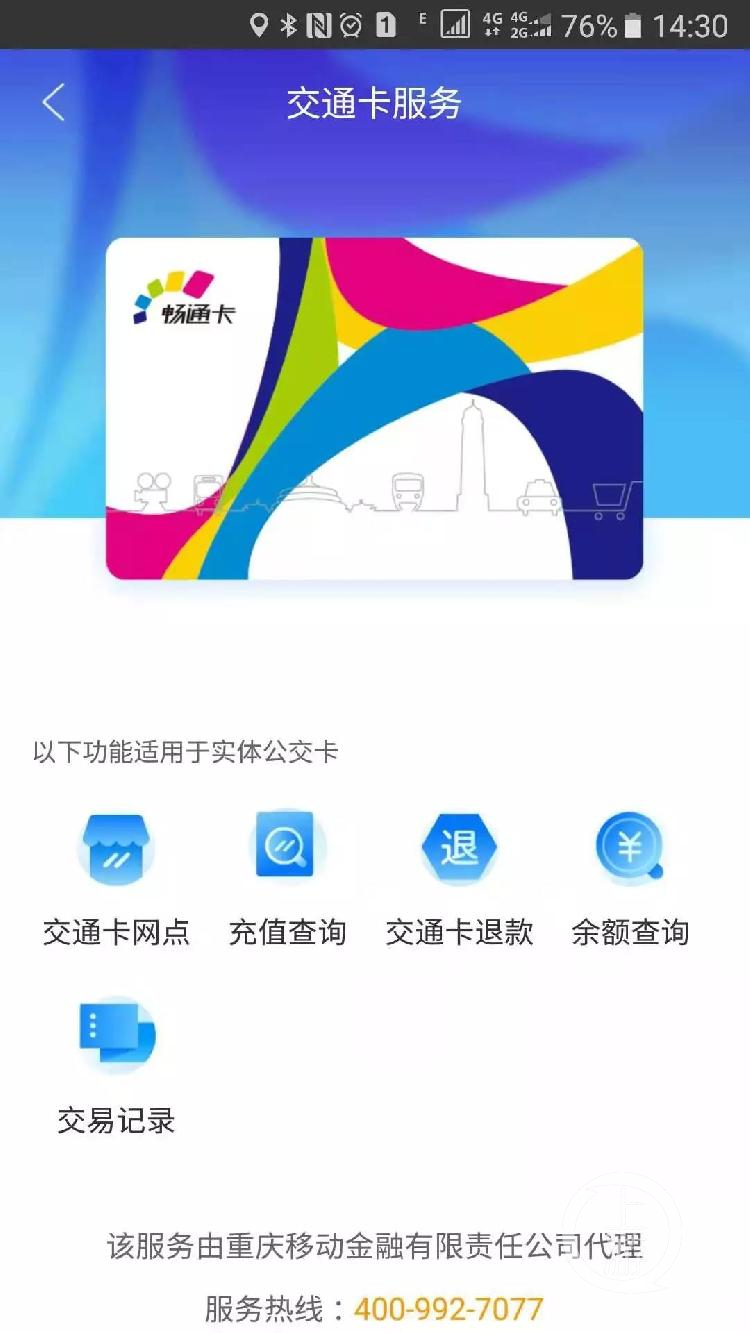Check balance via 余额查询
The height and width of the screenshot is (1333, 750).
630,877
